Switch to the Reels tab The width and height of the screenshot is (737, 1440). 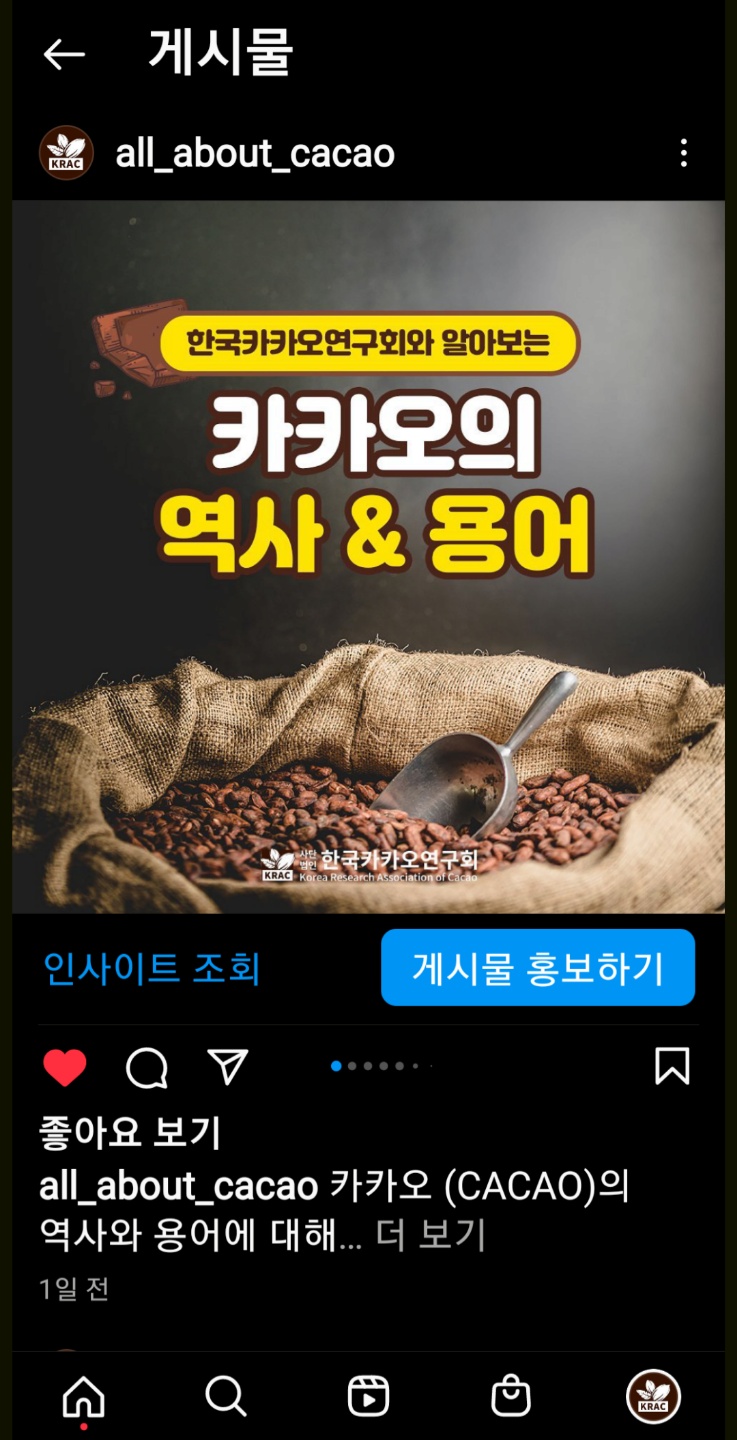click(368, 1396)
